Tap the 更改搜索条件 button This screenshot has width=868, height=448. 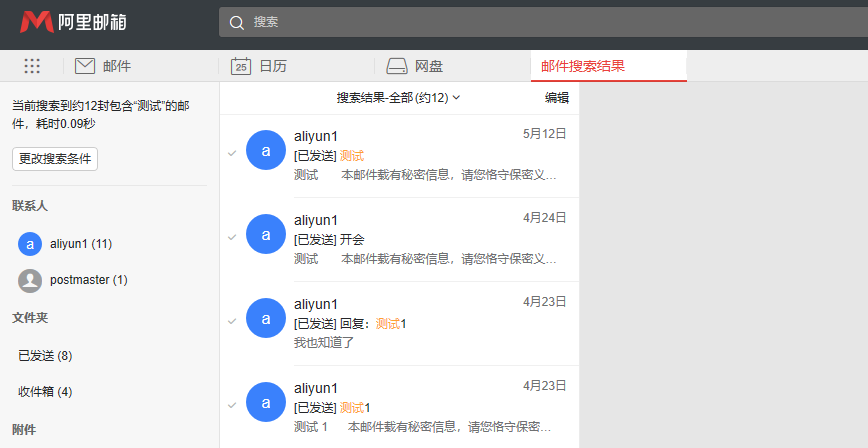click(x=55, y=159)
